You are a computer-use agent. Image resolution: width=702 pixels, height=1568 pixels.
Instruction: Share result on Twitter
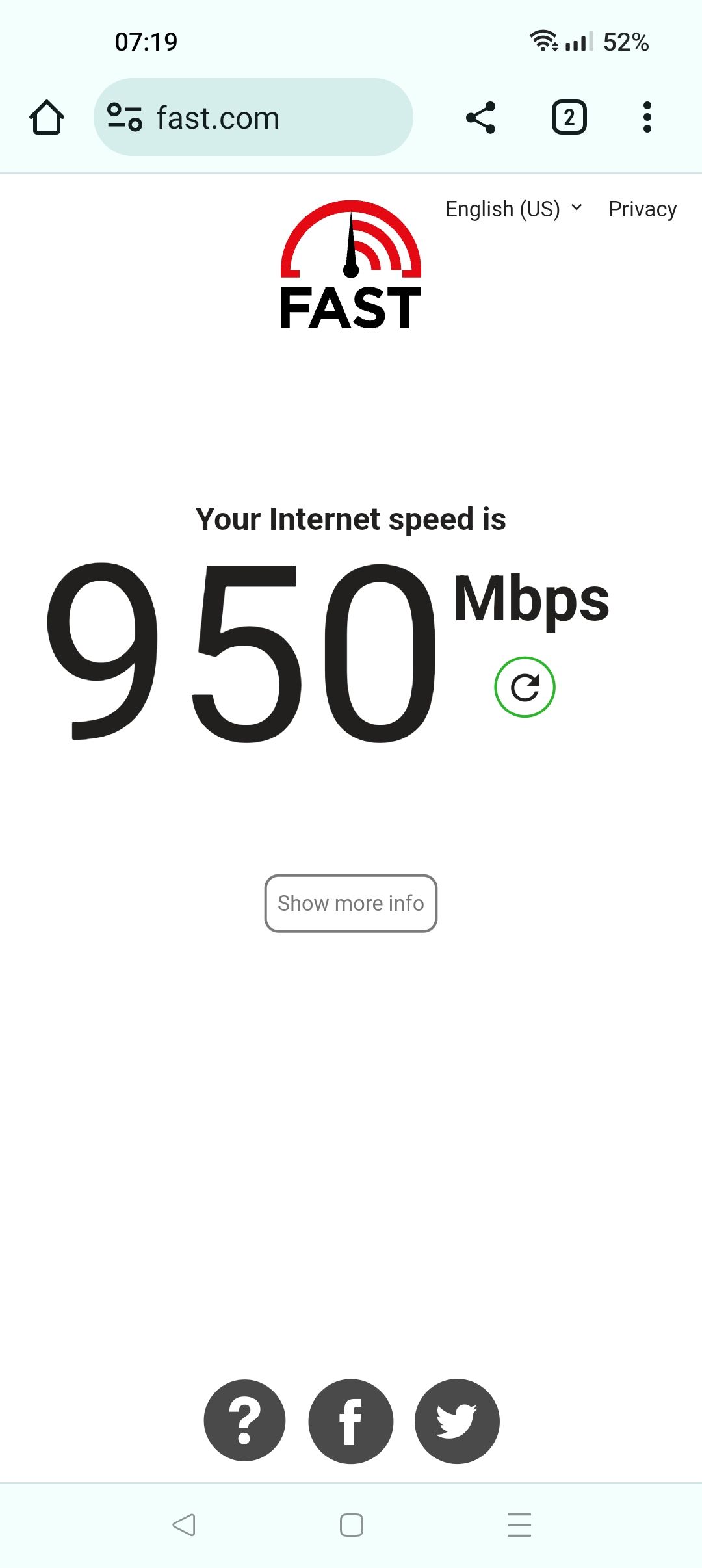click(x=457, y=1421)
